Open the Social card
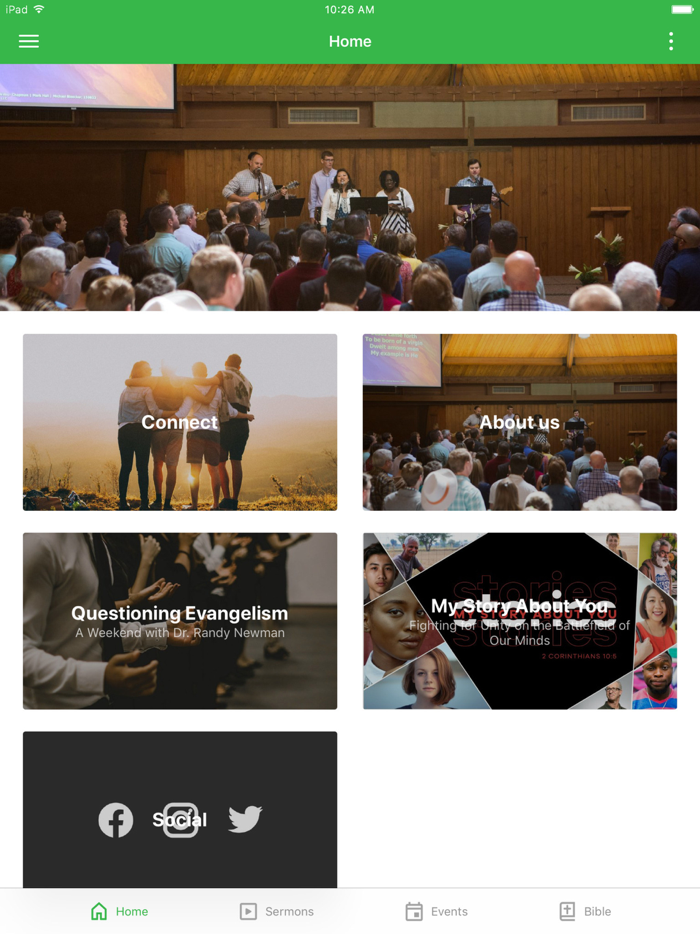Screen dimensions: 700x934 click(180, 810)
